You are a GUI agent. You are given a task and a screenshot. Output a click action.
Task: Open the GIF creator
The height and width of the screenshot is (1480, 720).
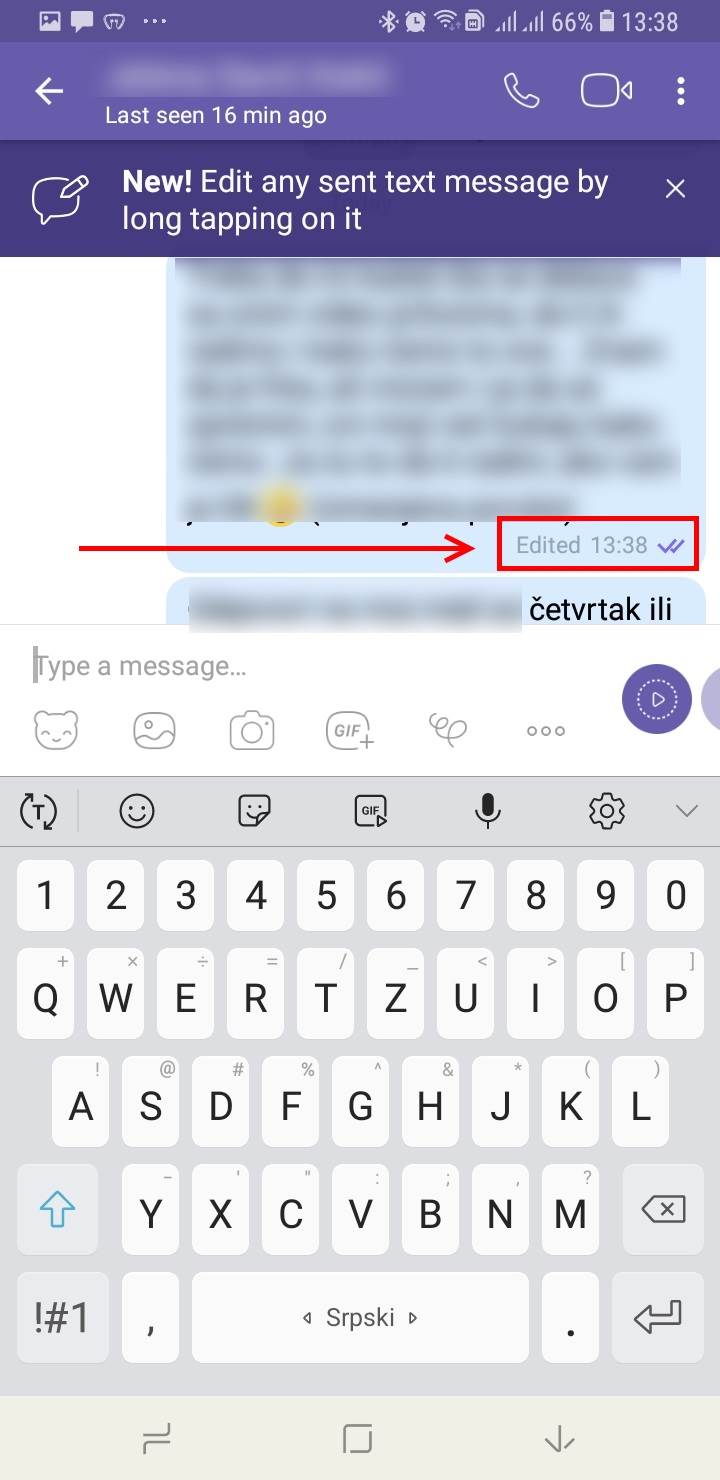(x=350, y=731)
